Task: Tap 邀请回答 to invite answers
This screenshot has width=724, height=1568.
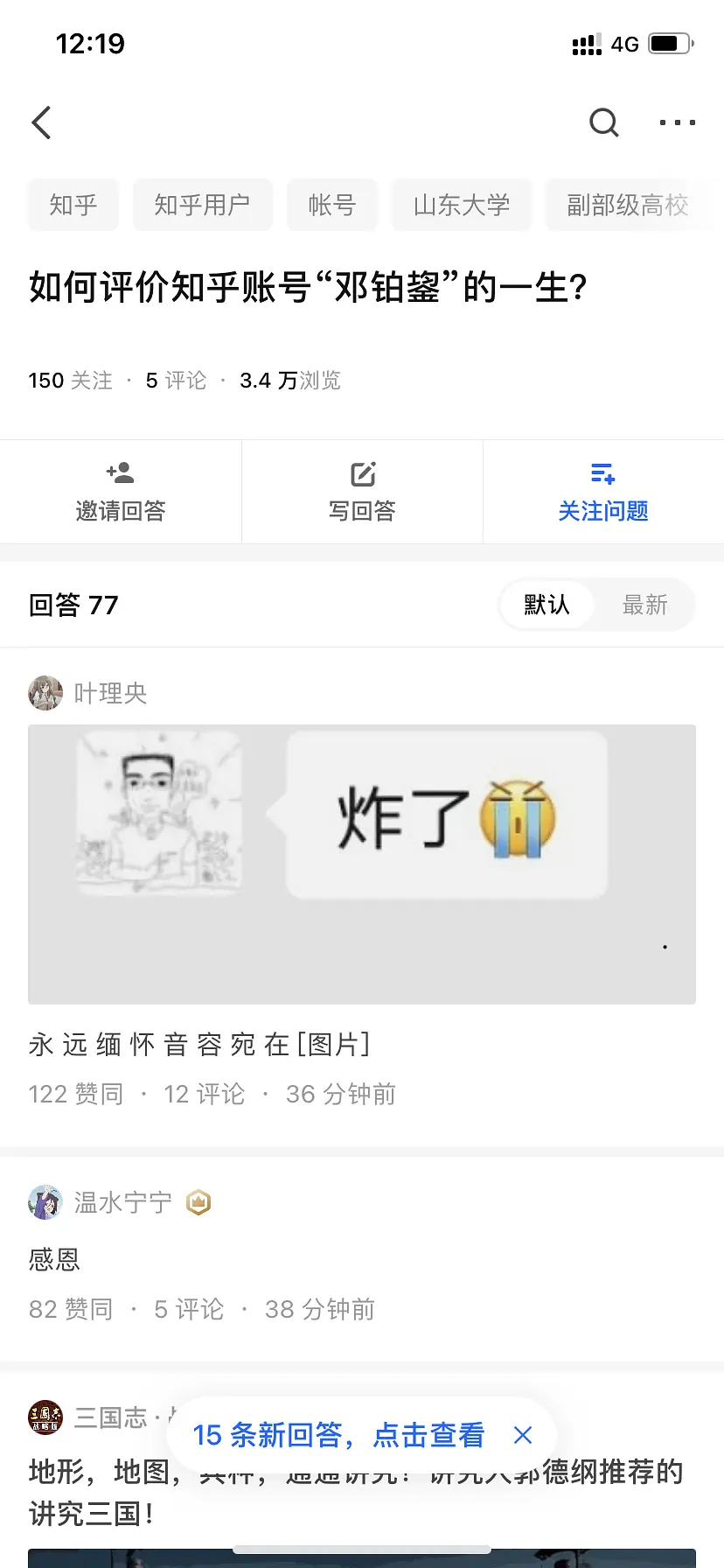Action: [121, 492]
